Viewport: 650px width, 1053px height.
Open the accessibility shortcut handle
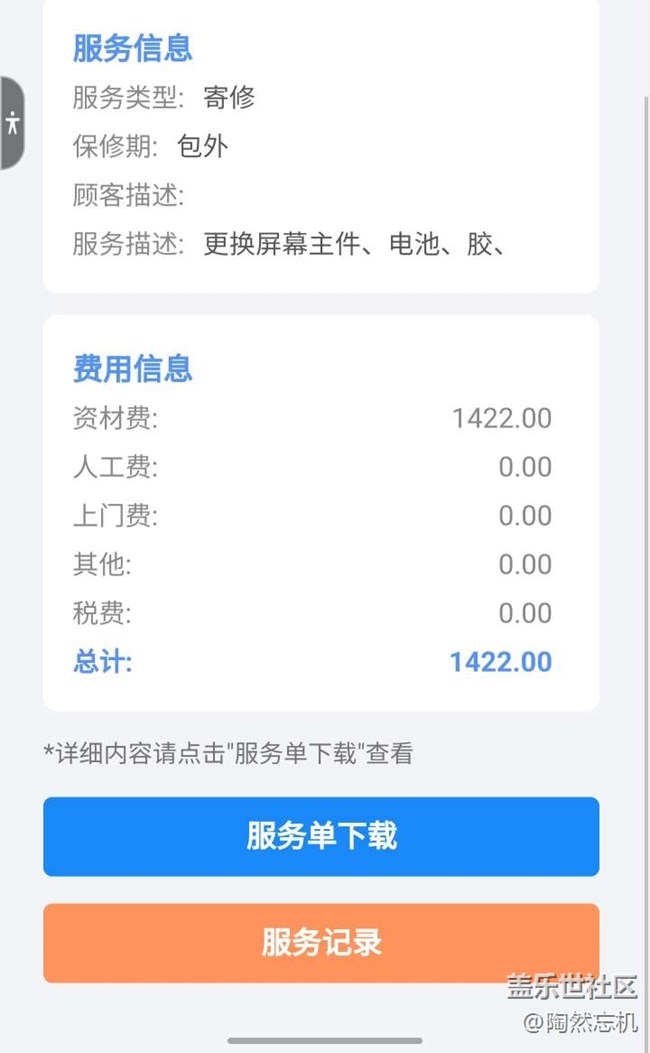click(12, 123)
